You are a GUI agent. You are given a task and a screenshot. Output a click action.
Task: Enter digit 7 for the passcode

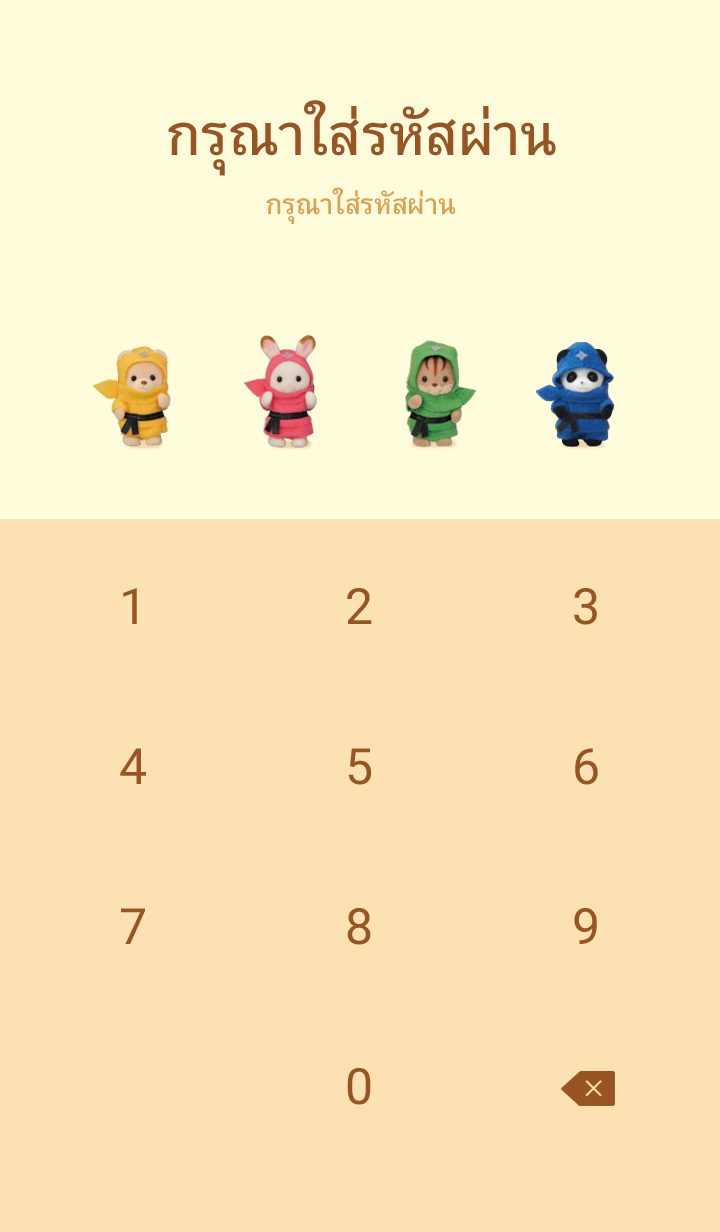[x=133, y=927]
